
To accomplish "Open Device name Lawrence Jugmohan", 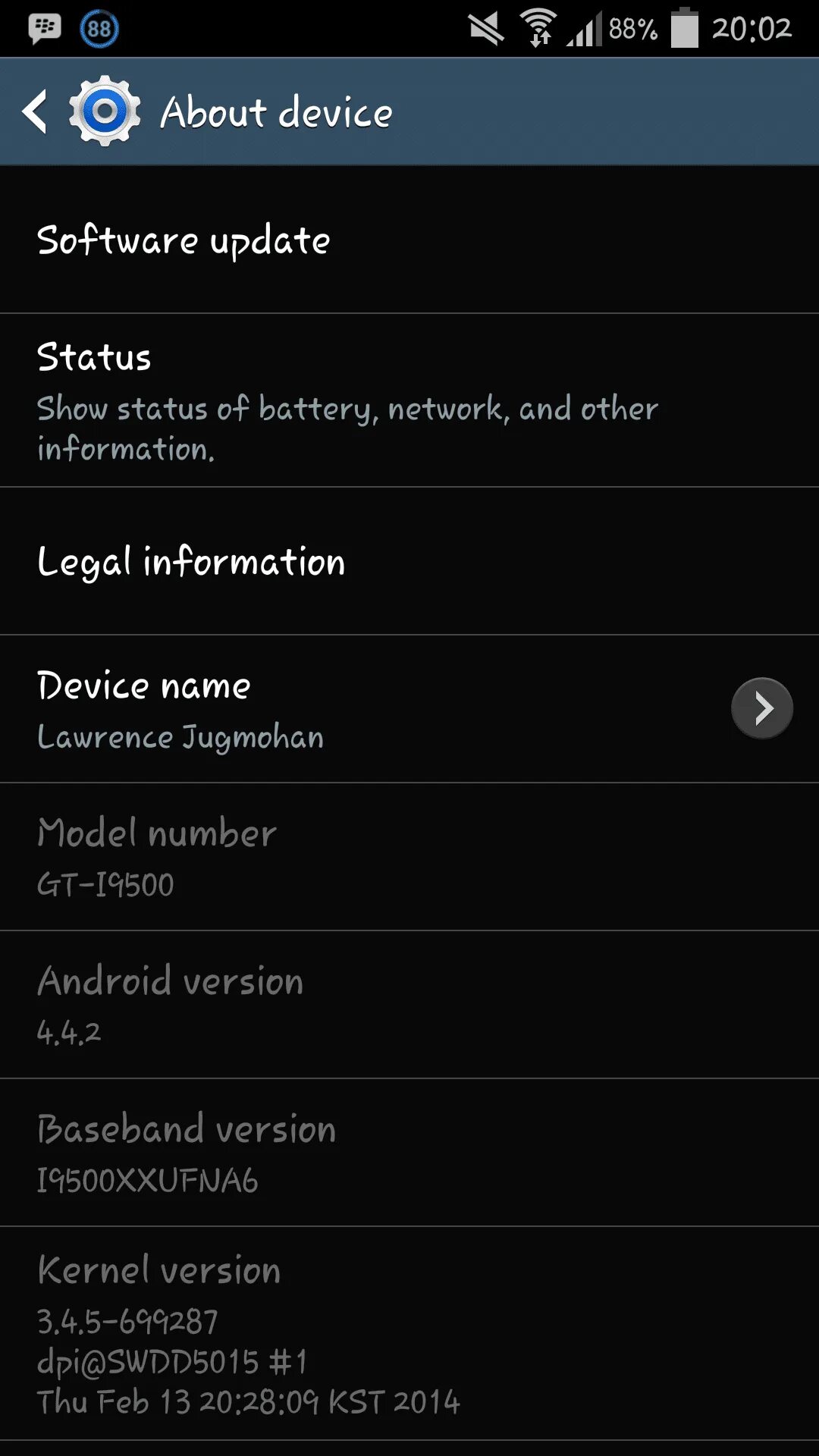I will (x=409, y=708).
